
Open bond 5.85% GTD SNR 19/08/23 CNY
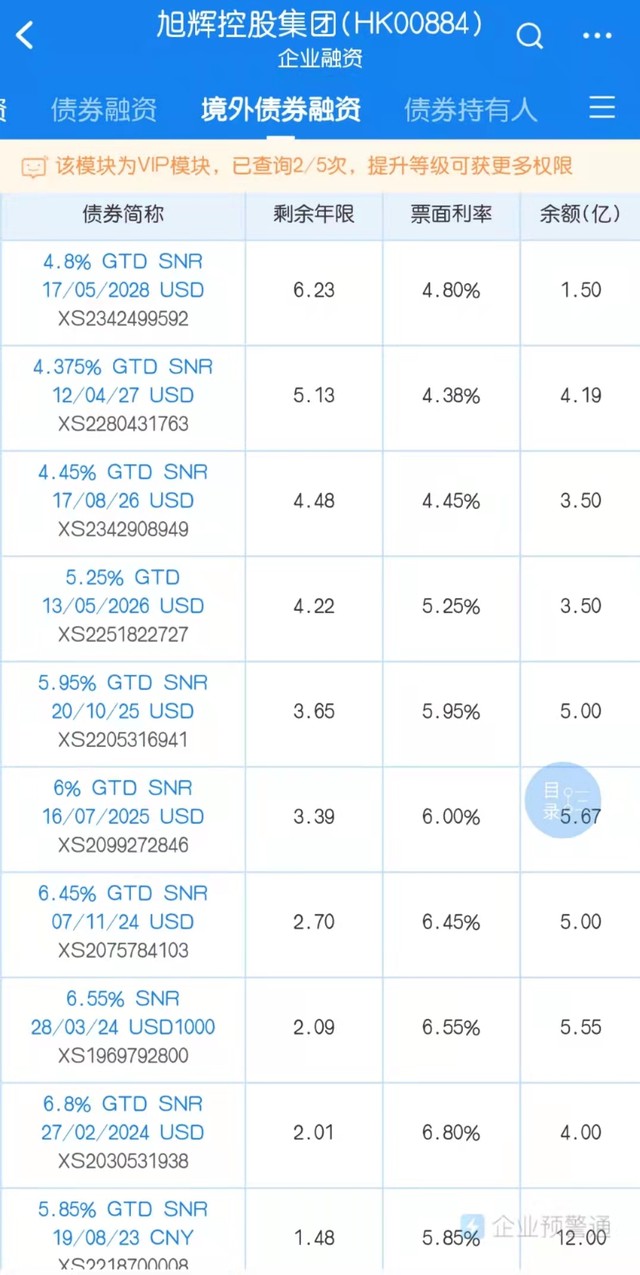(123, 1237)
